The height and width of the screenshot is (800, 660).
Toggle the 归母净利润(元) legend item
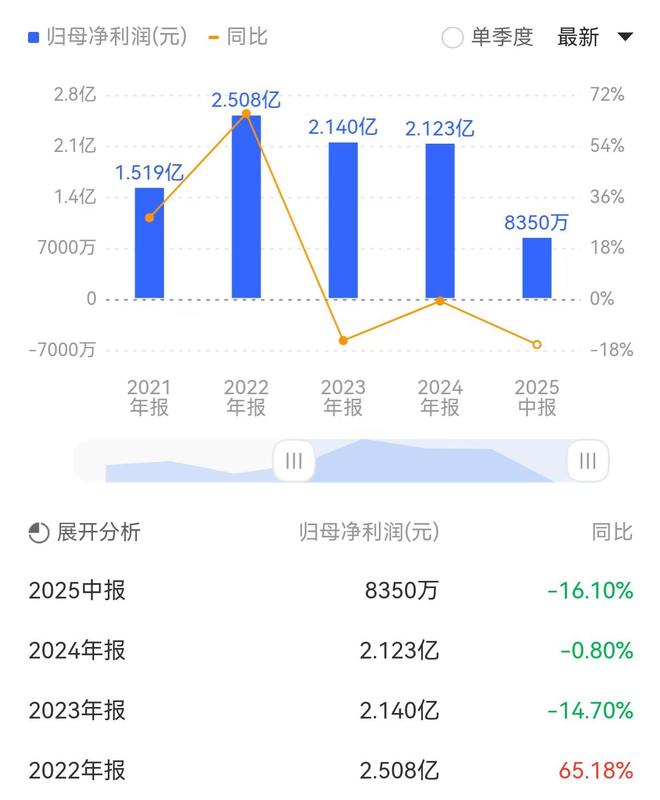[x=107, y=38]
